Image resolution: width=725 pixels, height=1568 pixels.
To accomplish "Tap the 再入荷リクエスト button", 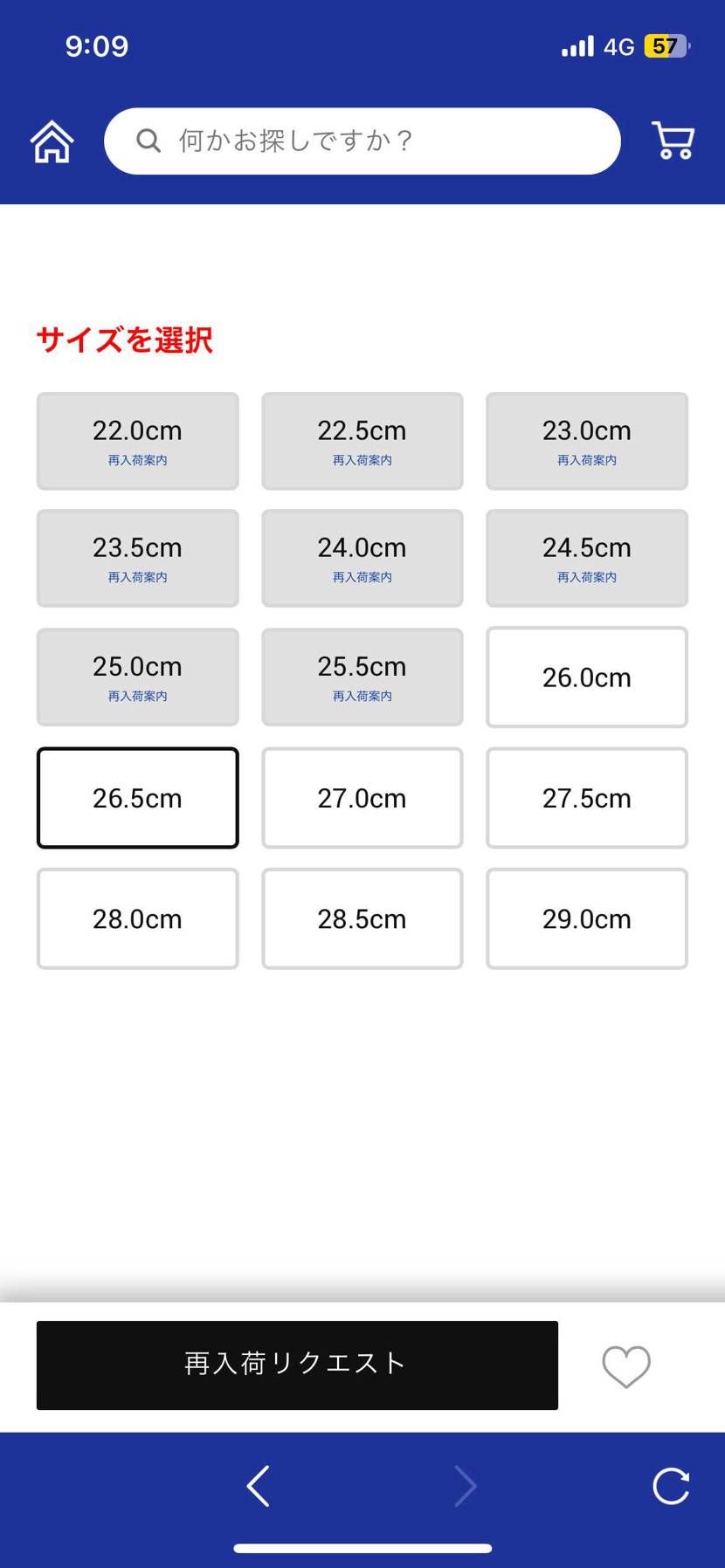I will tap(297, 1365).
